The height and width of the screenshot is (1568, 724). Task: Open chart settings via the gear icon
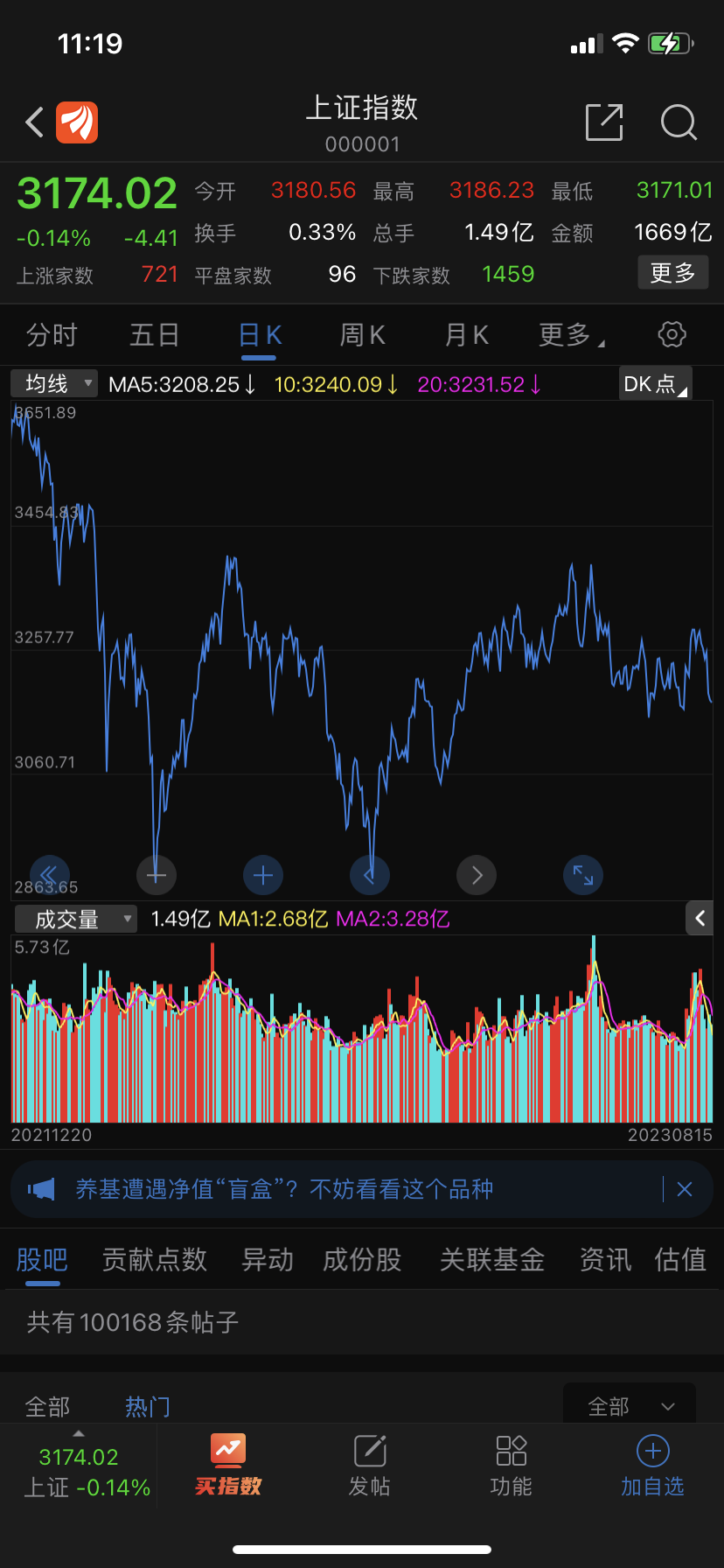672,334
